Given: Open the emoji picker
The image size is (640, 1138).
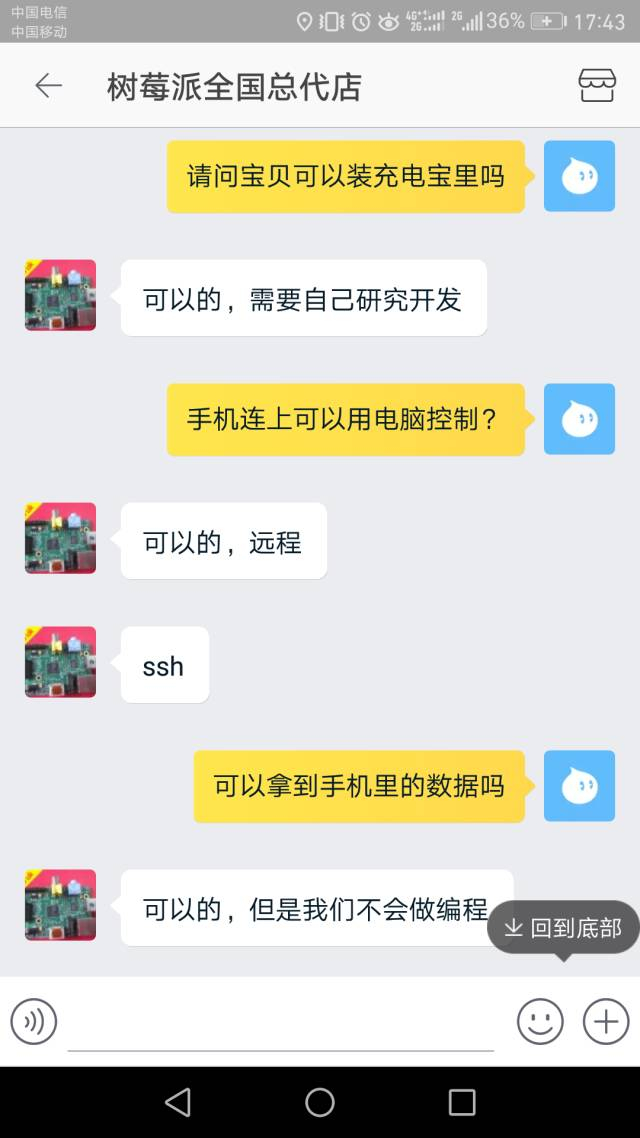Looking at the screenshot, I should point(540,1021).
